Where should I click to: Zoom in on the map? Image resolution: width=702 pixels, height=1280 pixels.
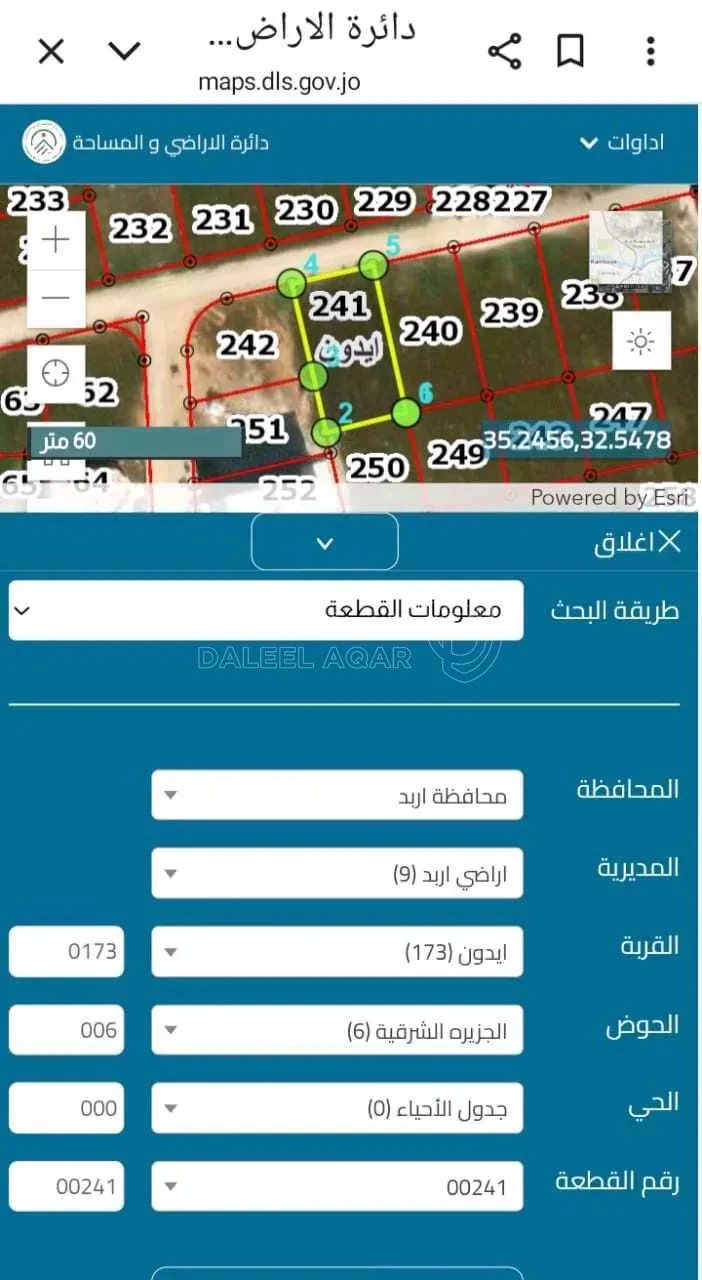56,240
